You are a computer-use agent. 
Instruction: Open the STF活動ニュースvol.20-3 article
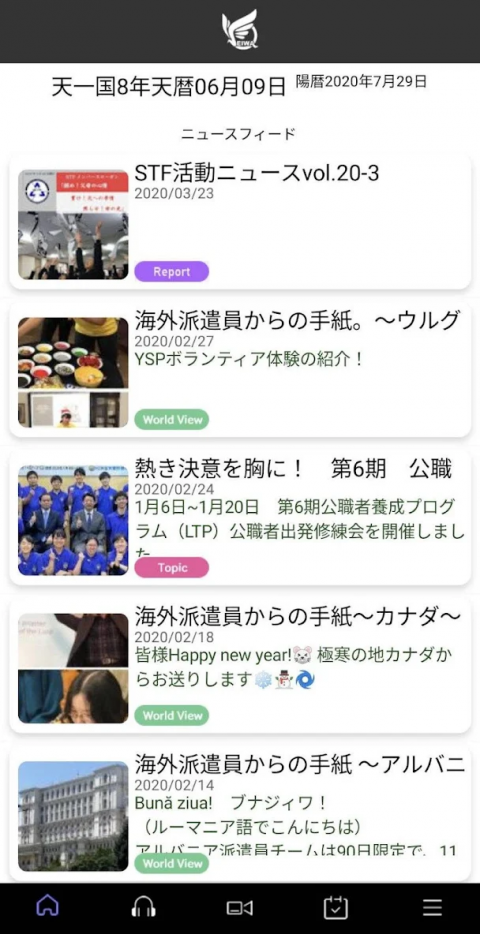click(240, 222)
